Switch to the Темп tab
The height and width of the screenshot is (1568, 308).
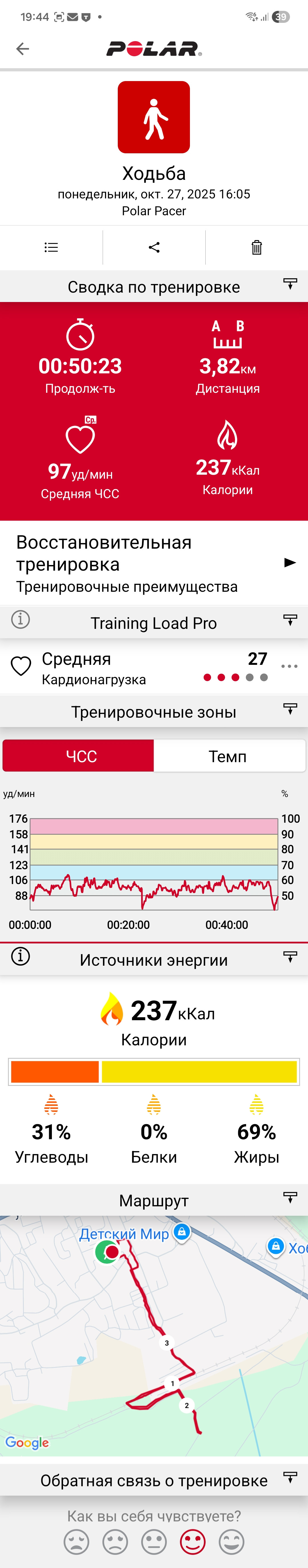229,756
